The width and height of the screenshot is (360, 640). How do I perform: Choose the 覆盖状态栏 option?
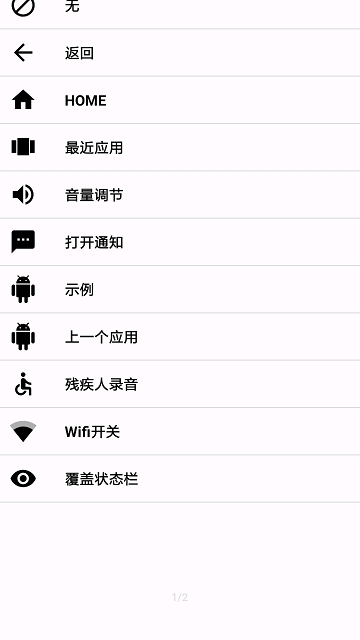(180, 479)
